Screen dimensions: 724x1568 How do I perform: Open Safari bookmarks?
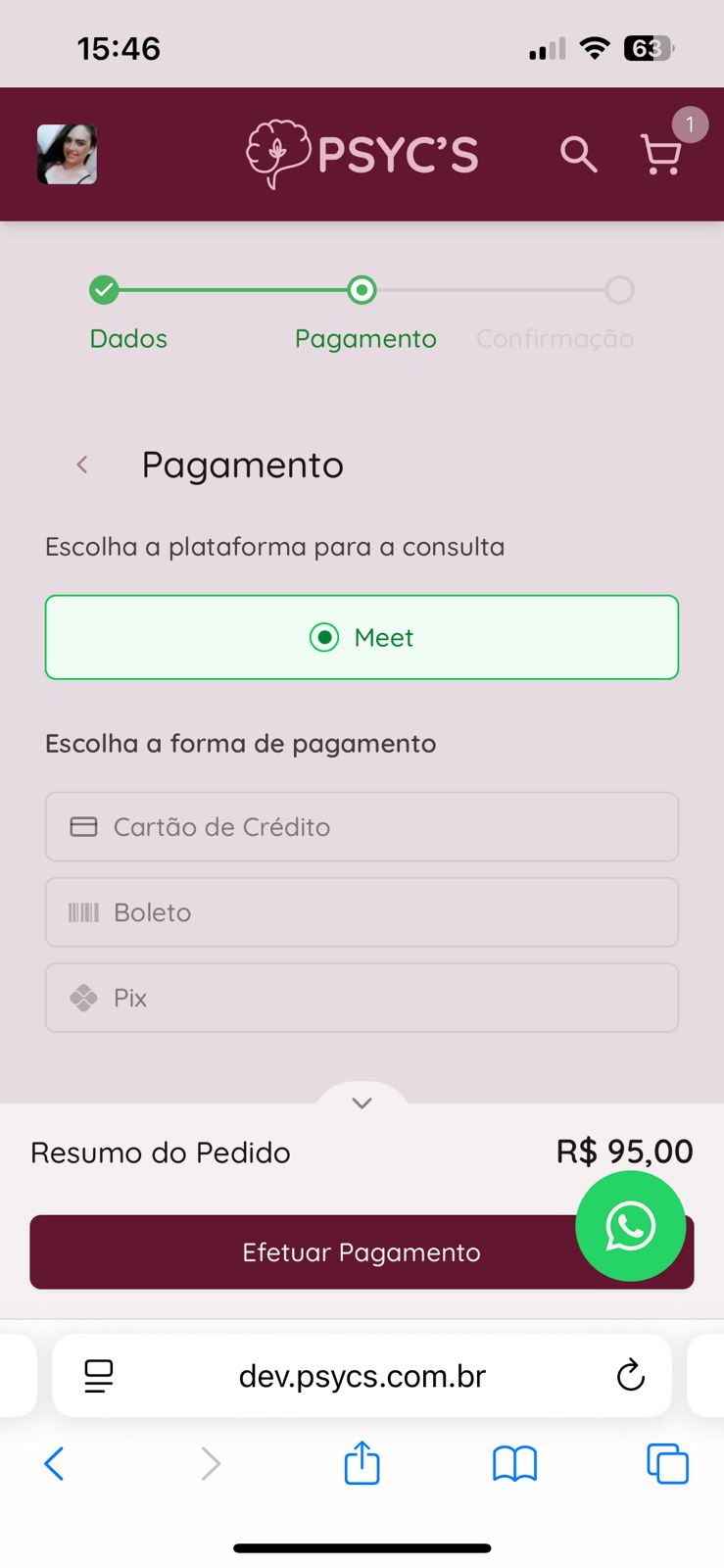pos(514,1464)
